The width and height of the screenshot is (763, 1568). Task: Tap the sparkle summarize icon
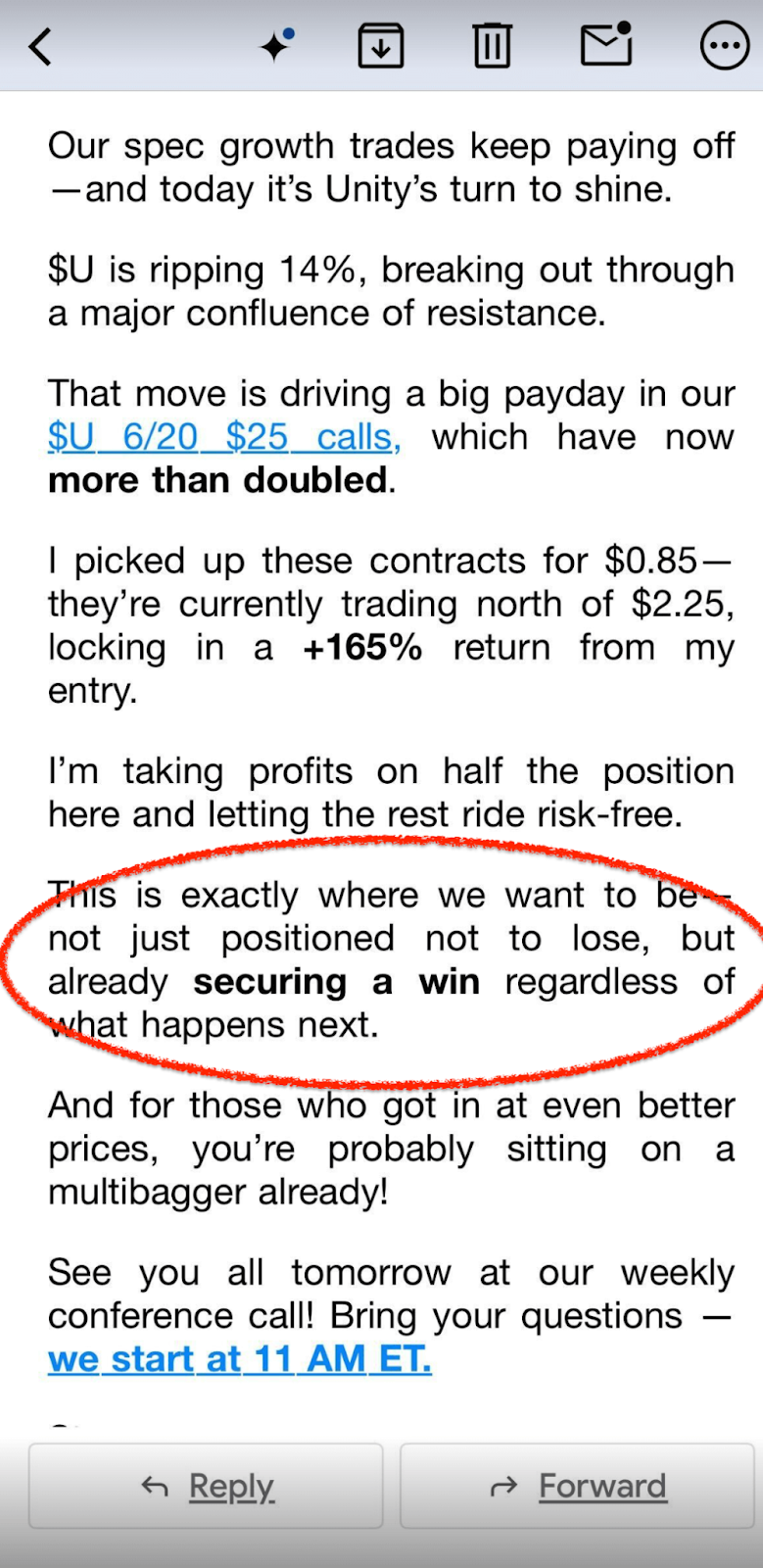(x=276, y=46)
